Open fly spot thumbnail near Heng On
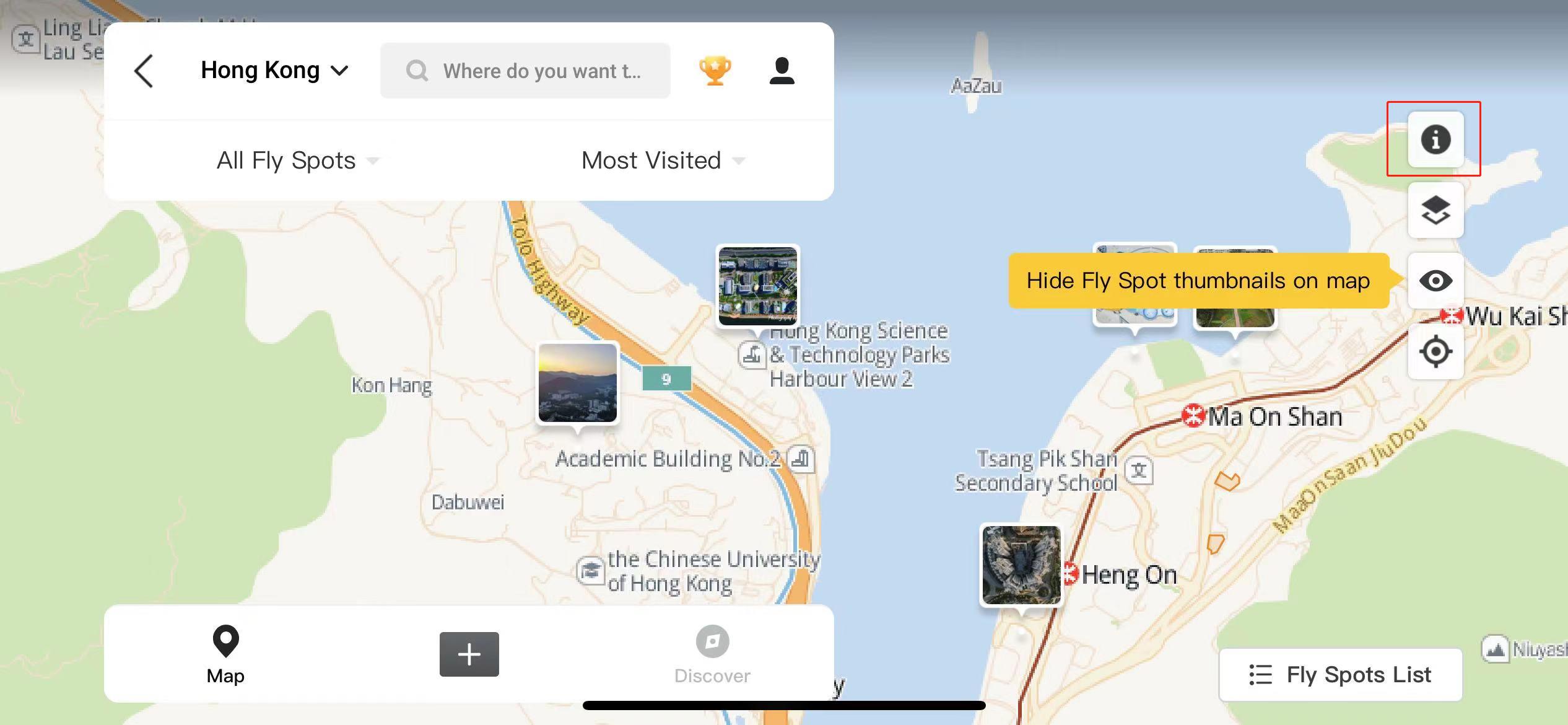 pos(1021,565)
